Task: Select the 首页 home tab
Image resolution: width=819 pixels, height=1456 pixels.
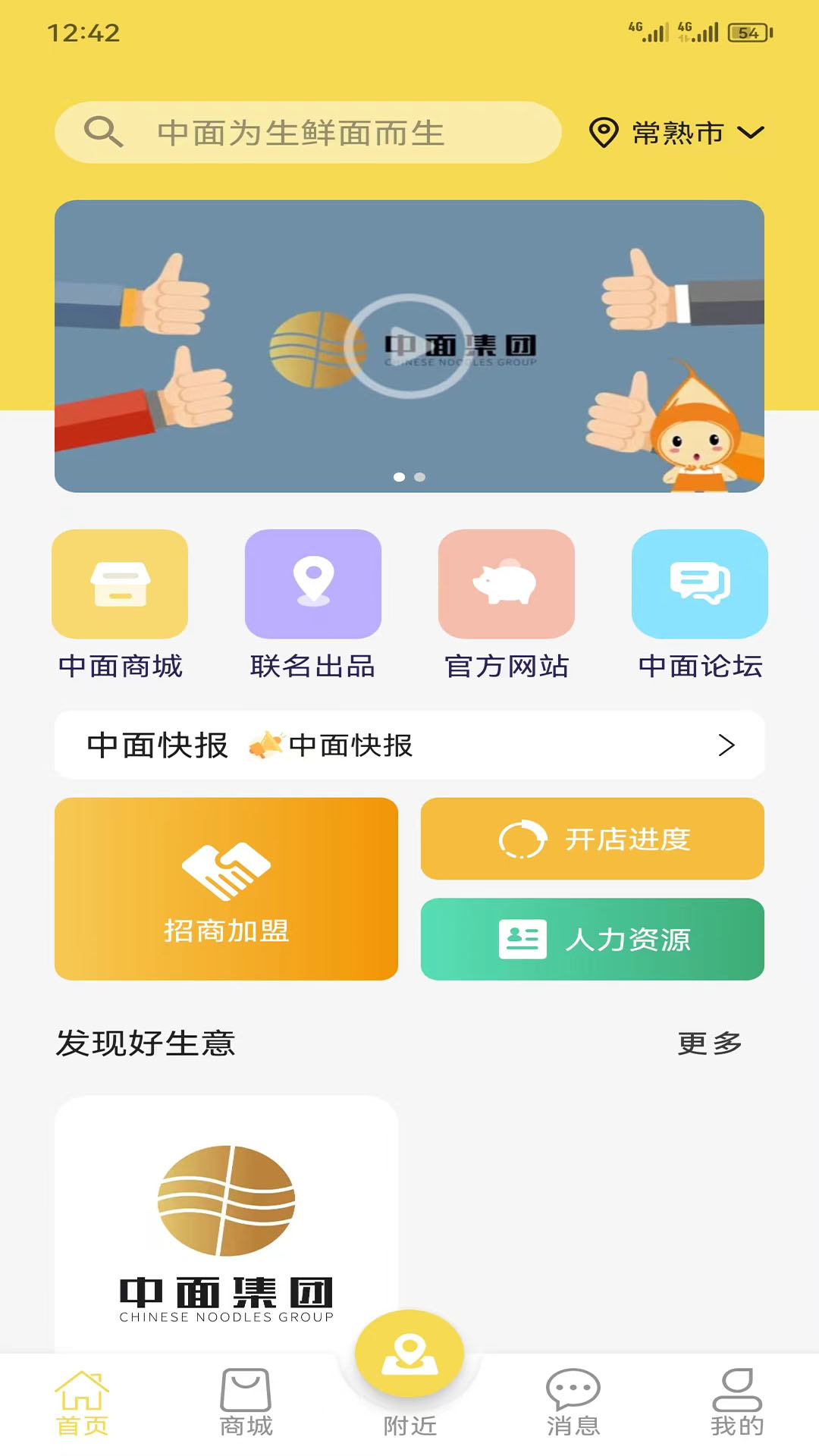Action: pyautogui.click(x=82, y=1403)
